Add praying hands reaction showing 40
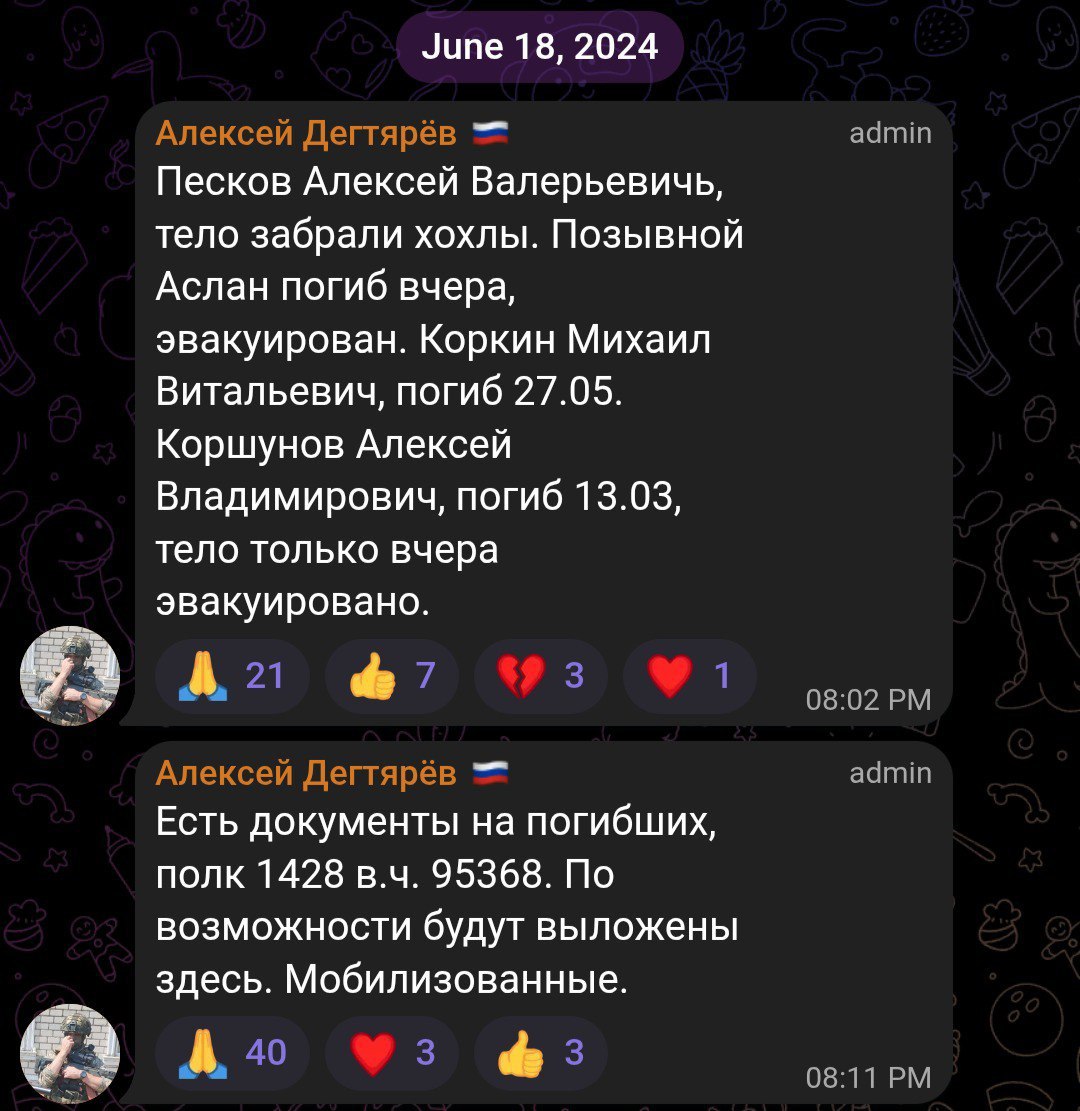 232,1053
